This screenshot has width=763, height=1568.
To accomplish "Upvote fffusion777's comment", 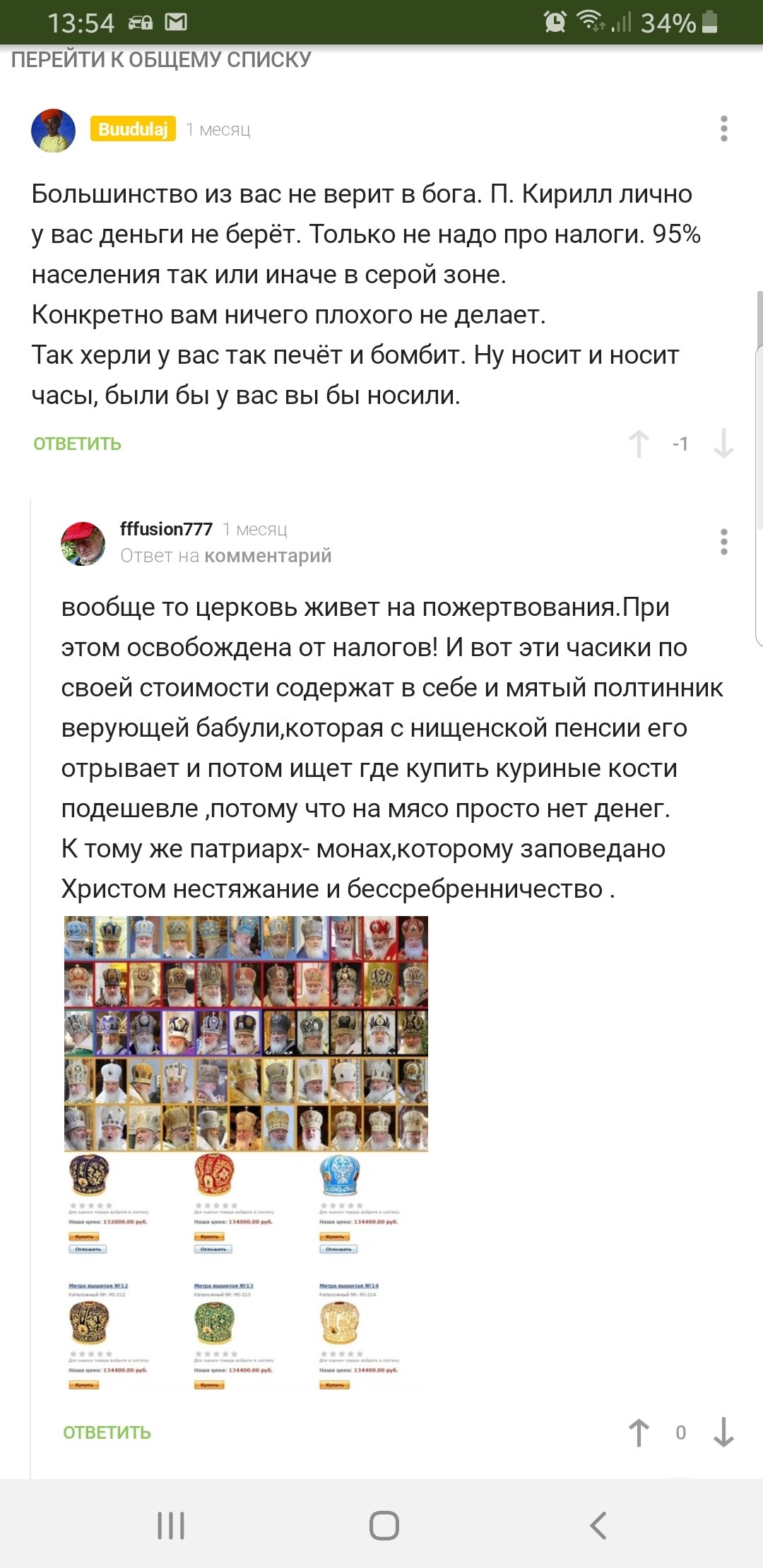I will point(639,1432).
